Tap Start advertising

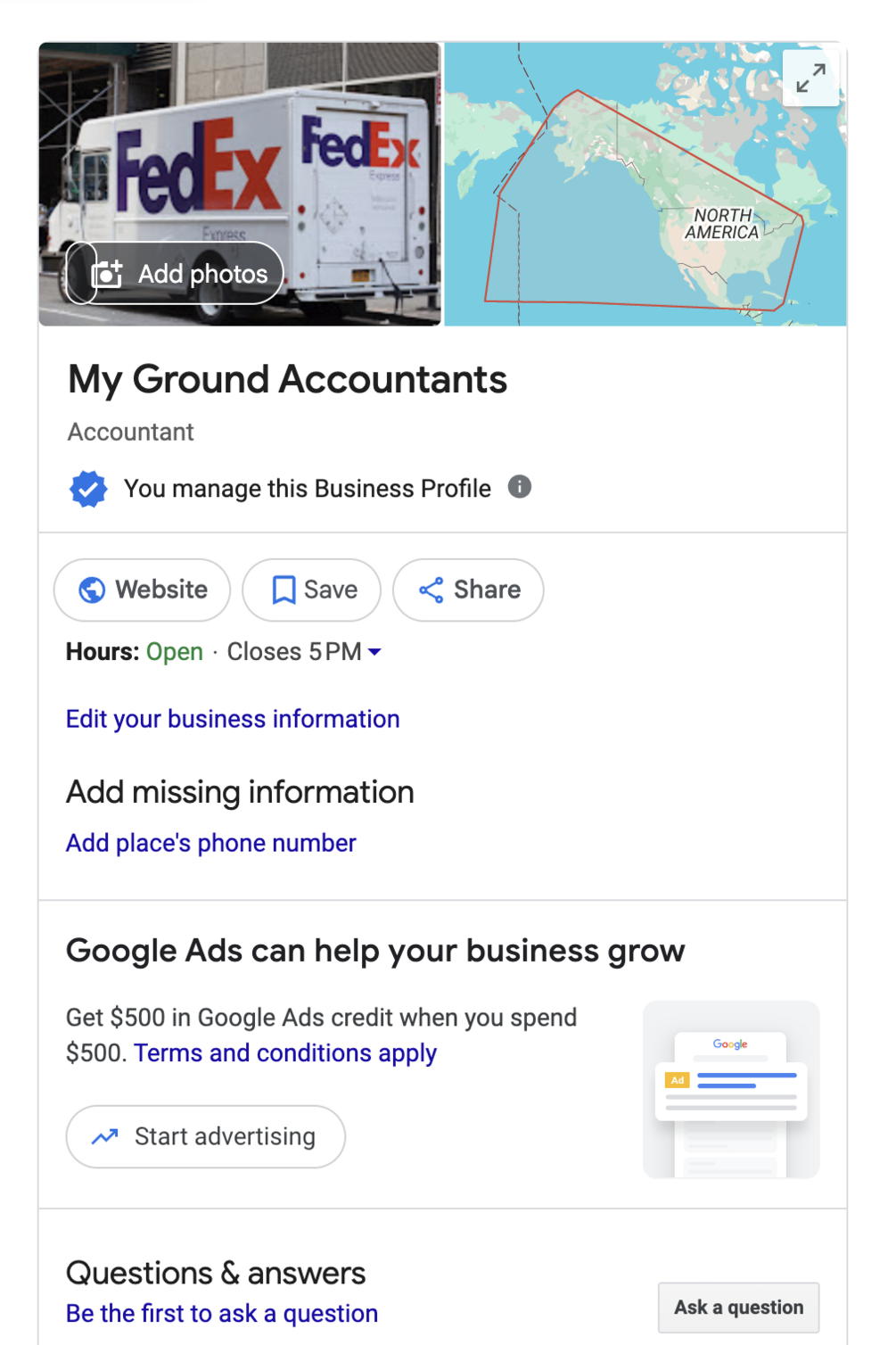coord(206,1136)
